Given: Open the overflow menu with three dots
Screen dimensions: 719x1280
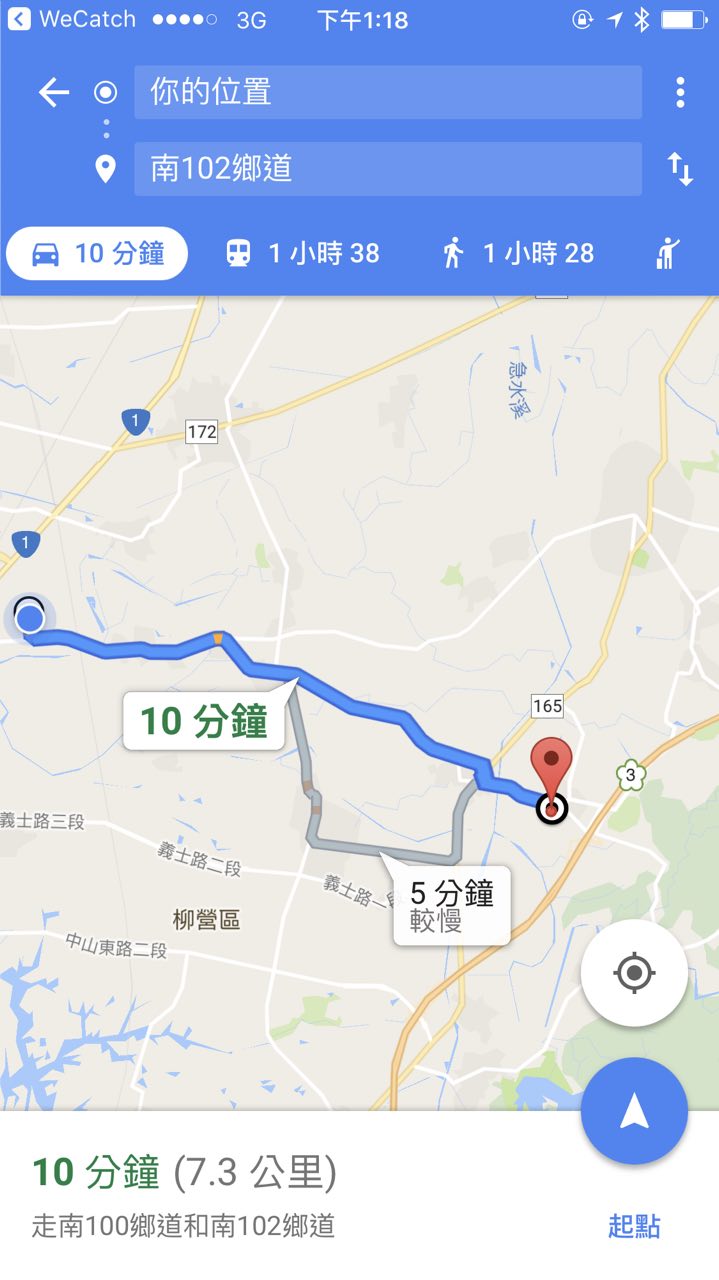Looking at the screenshot, I should [680, 93].
